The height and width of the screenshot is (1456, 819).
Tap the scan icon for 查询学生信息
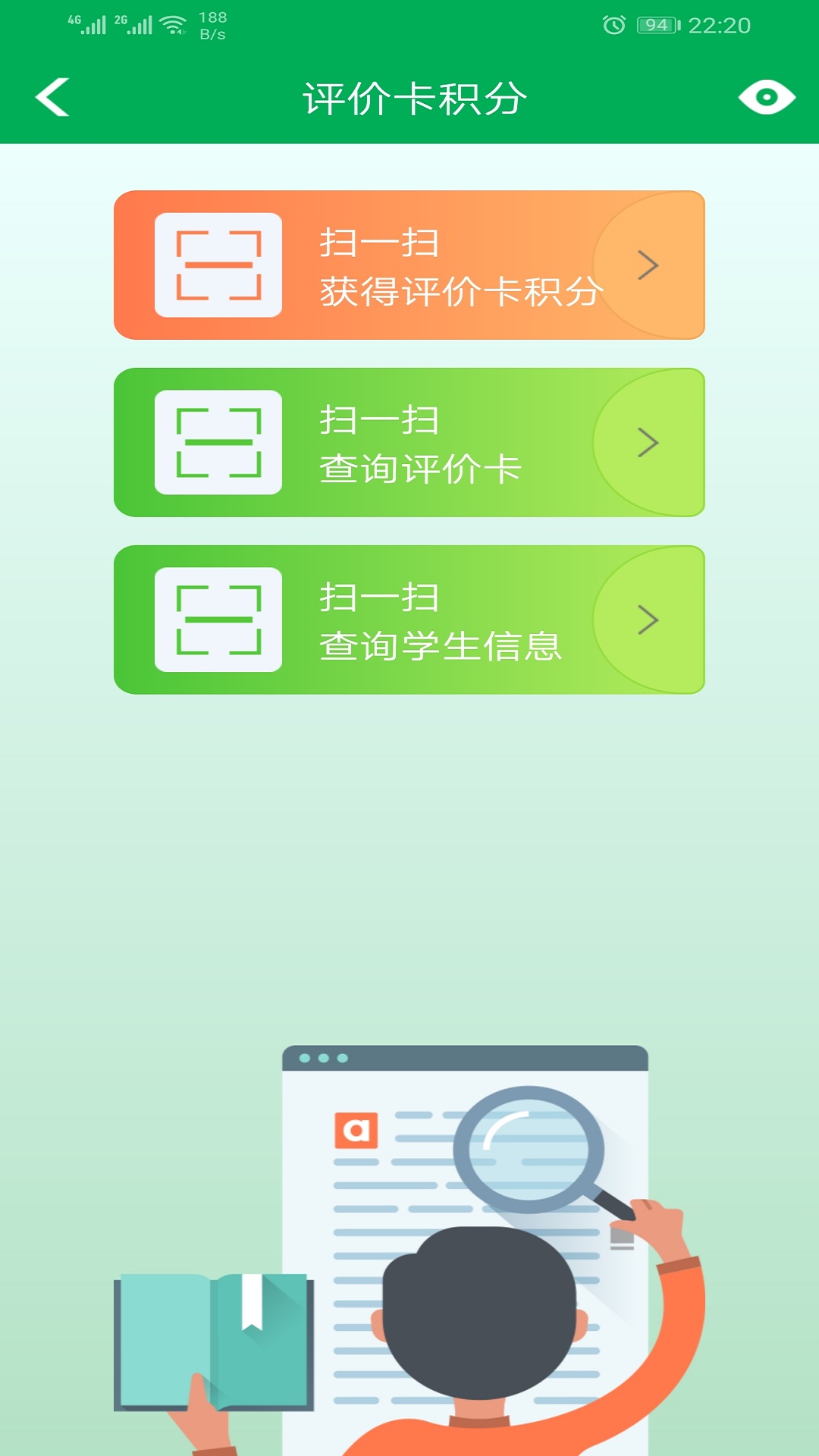218,621
